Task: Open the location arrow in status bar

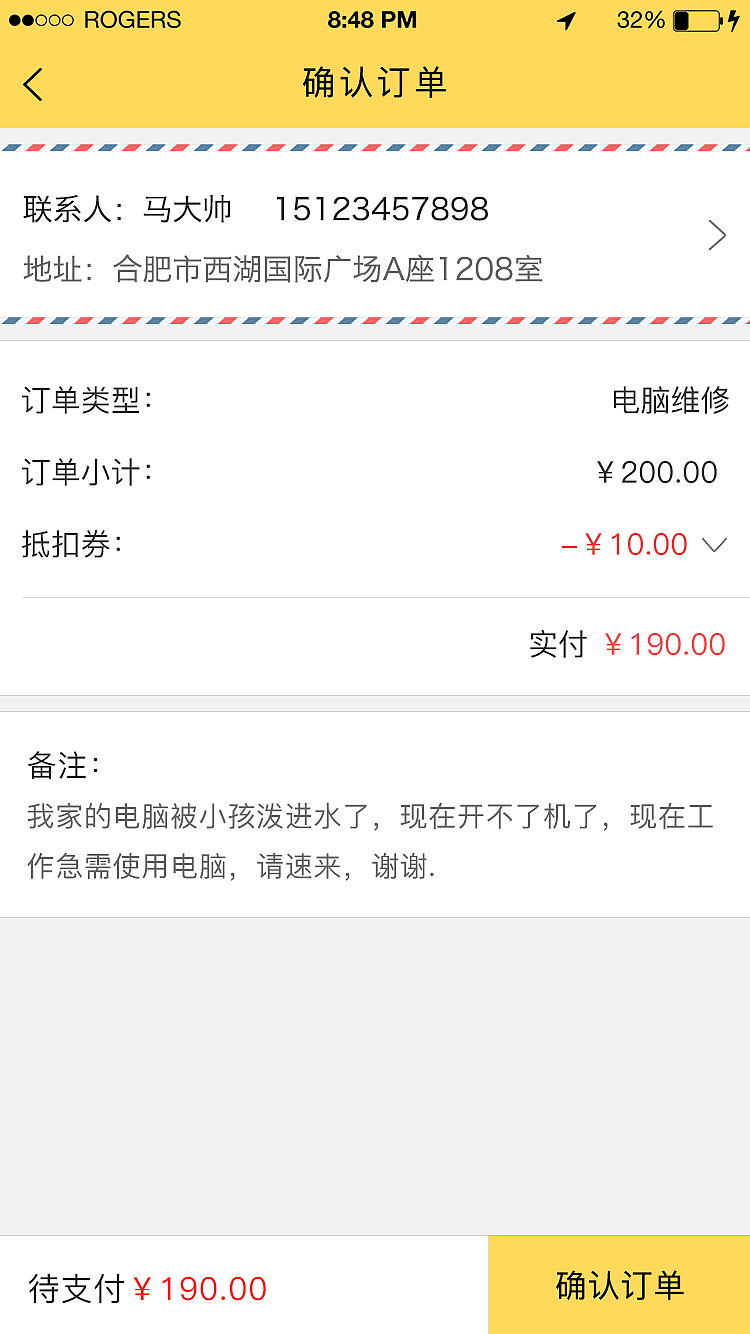Action: 566,20
